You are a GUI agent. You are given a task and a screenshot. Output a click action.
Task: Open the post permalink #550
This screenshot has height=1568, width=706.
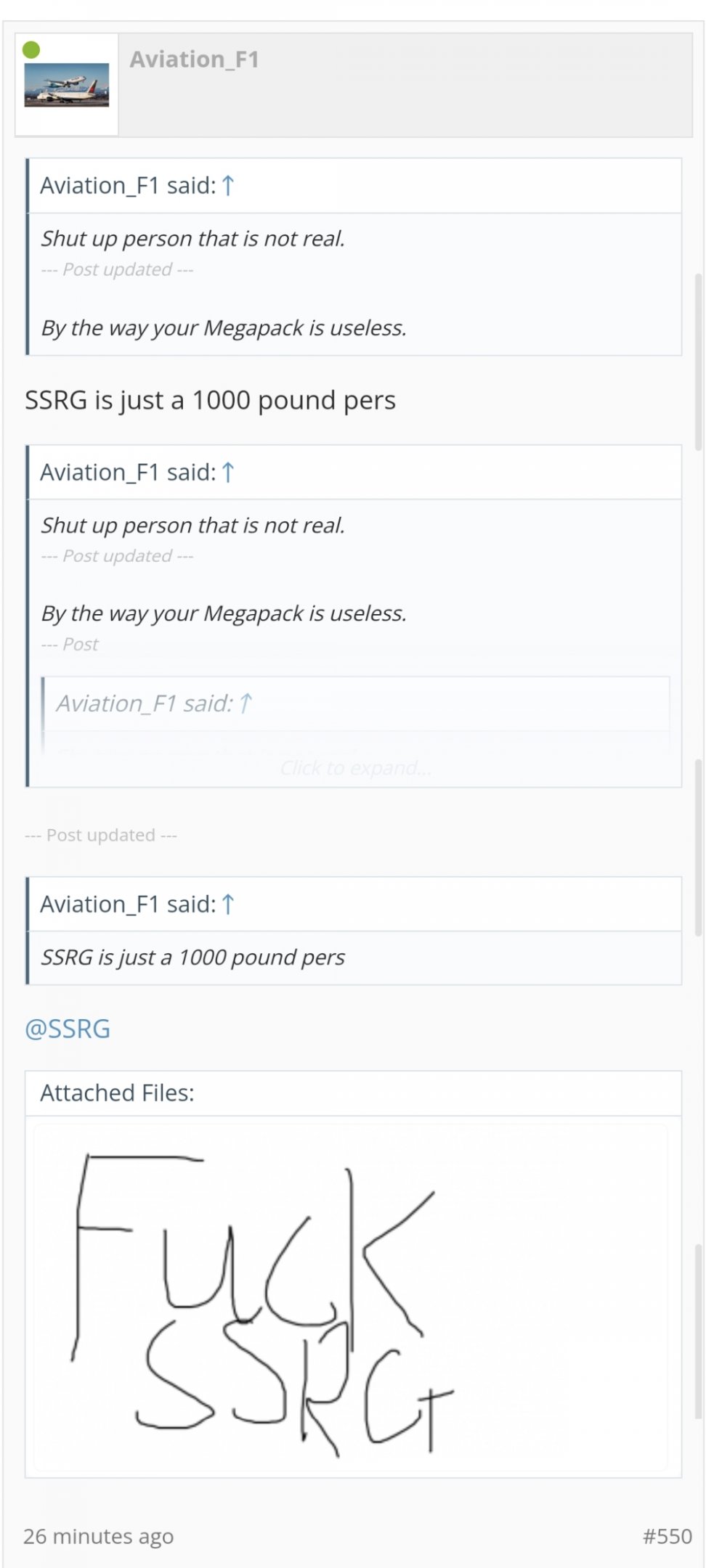coord(667,1535)
